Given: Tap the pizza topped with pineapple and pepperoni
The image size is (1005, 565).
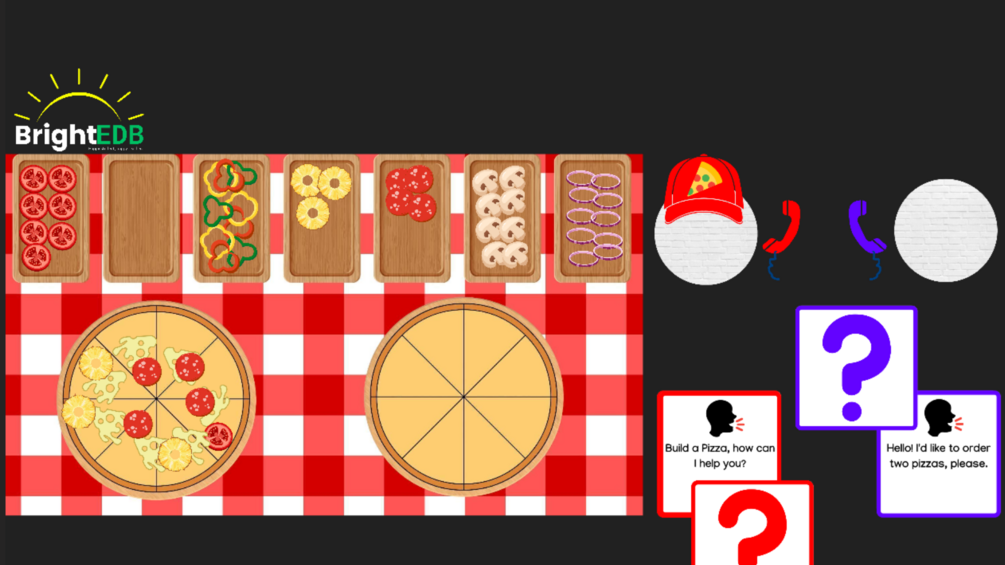Looking at the screenshot, I should point(157,400).
